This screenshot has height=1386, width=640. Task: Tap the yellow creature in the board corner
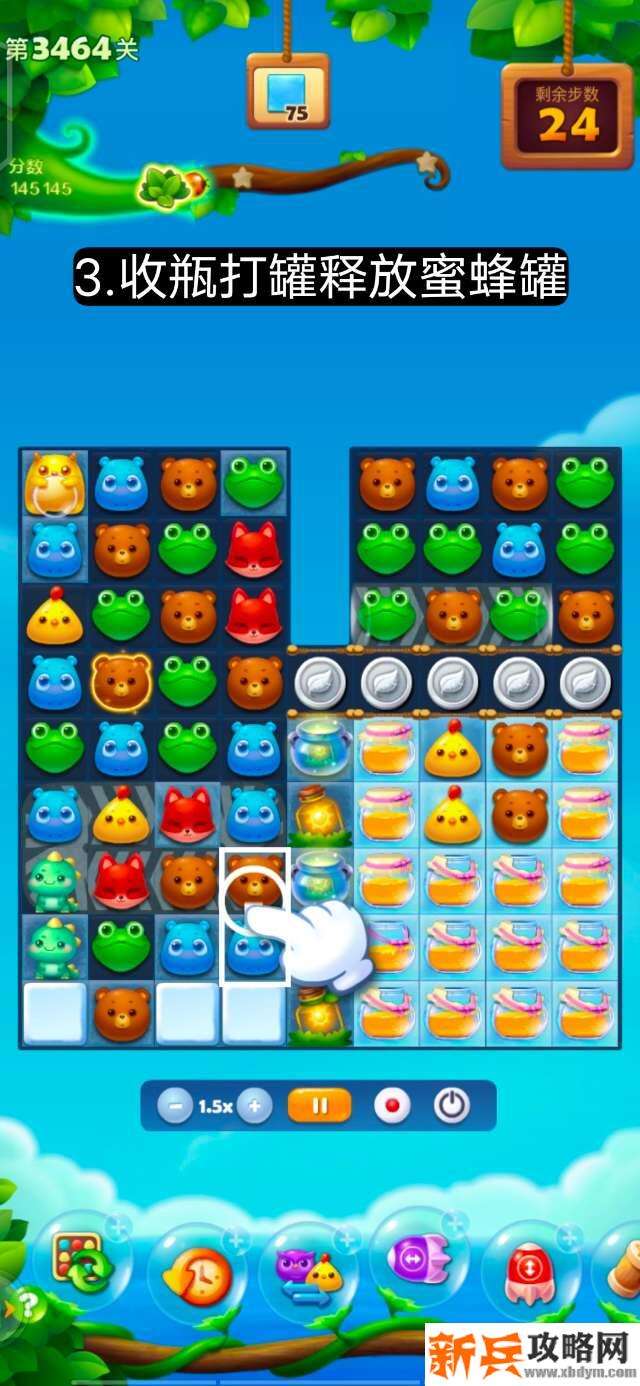(53, 482)
